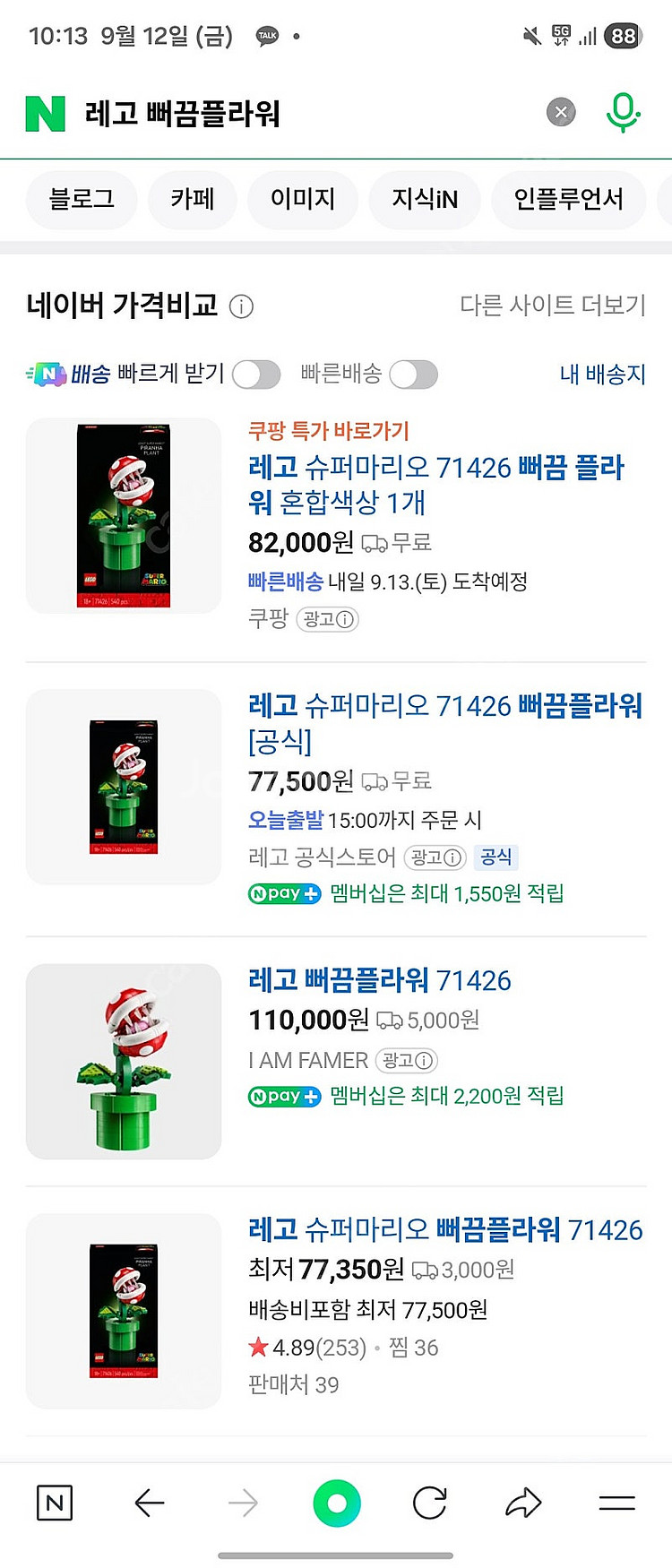Show 인플루언서 results
This screenshot has height=1568, width=672.
pyautogui.click(x=569, y=199)
